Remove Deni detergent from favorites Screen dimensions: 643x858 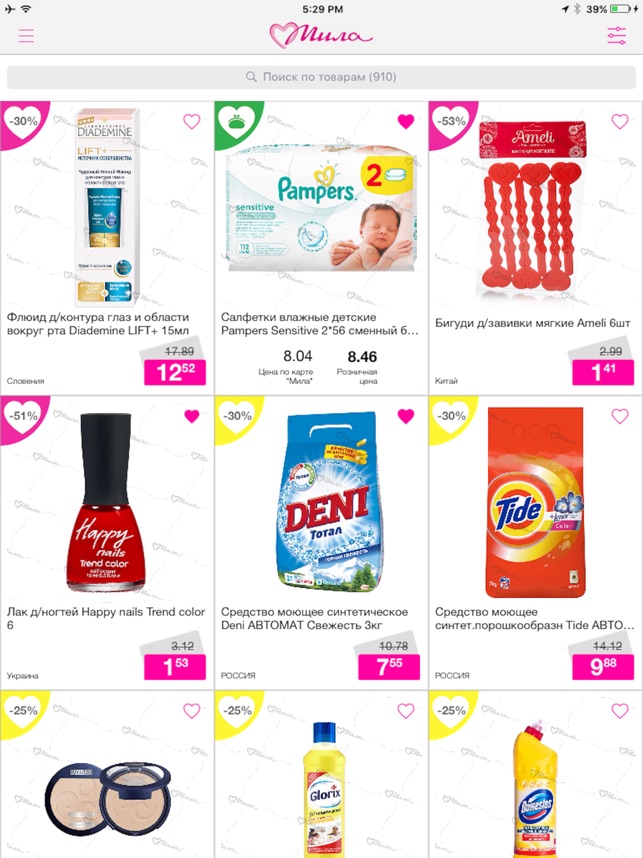coord(405,416)
